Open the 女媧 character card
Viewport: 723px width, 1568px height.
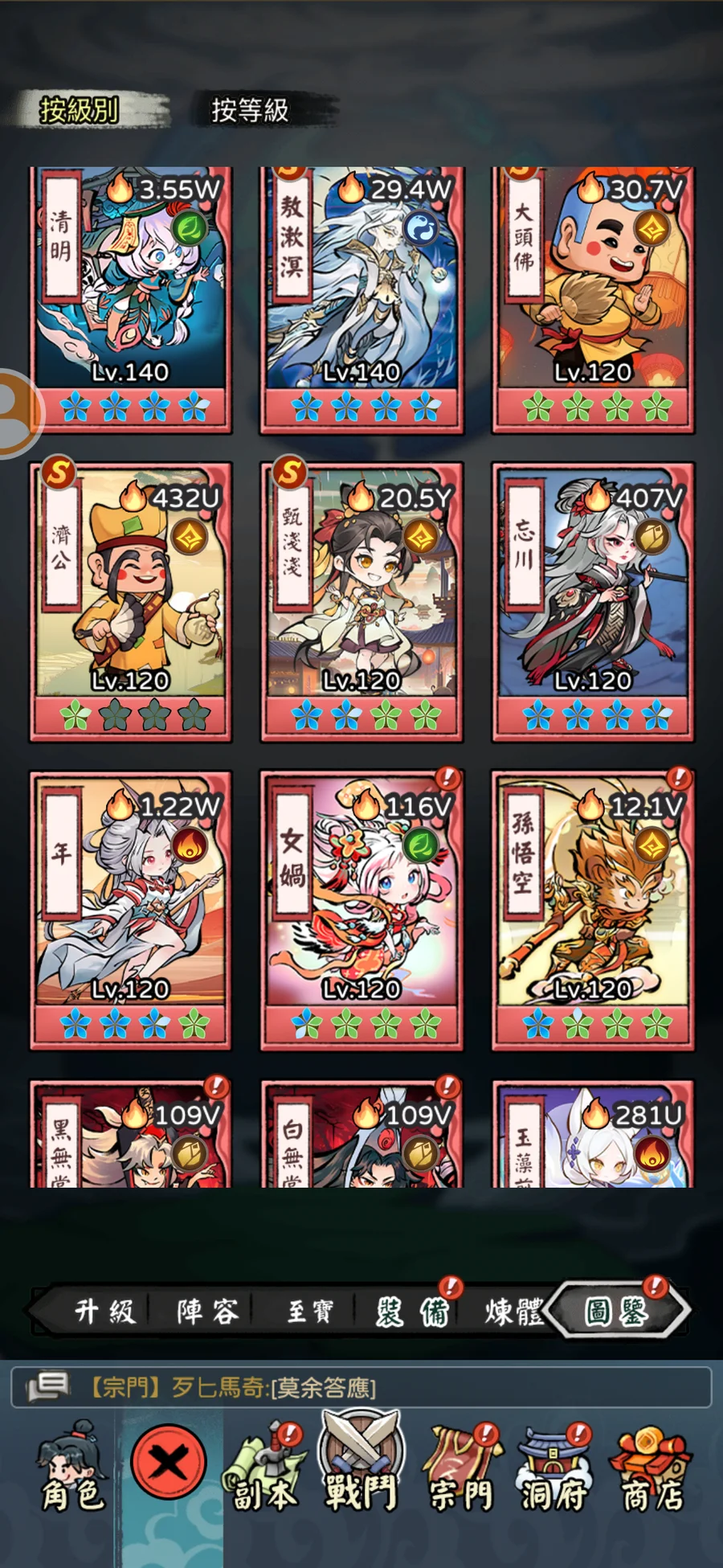click(x=361, y=910)
